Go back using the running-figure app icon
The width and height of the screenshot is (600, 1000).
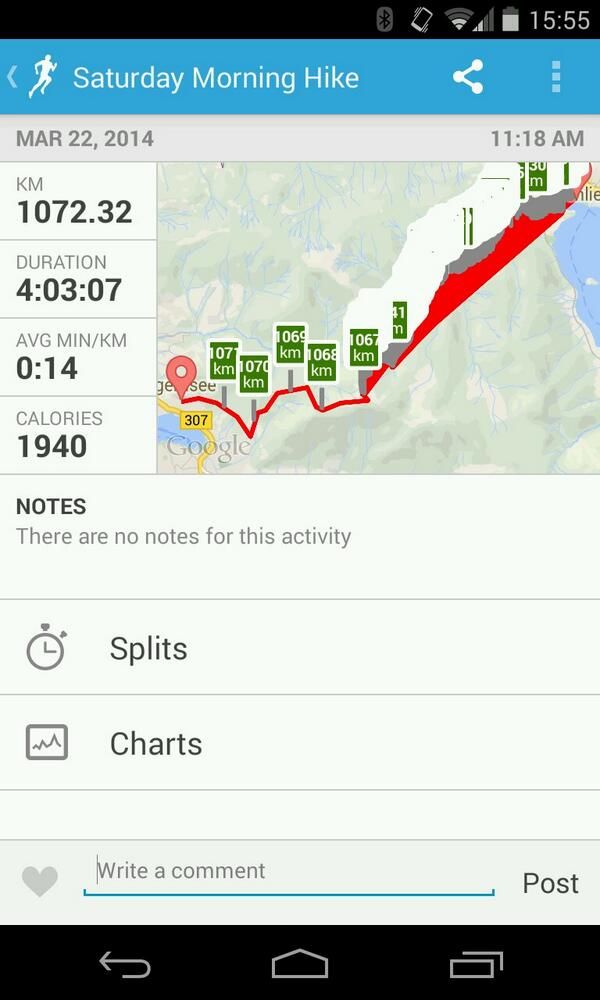tap(40, 77)
